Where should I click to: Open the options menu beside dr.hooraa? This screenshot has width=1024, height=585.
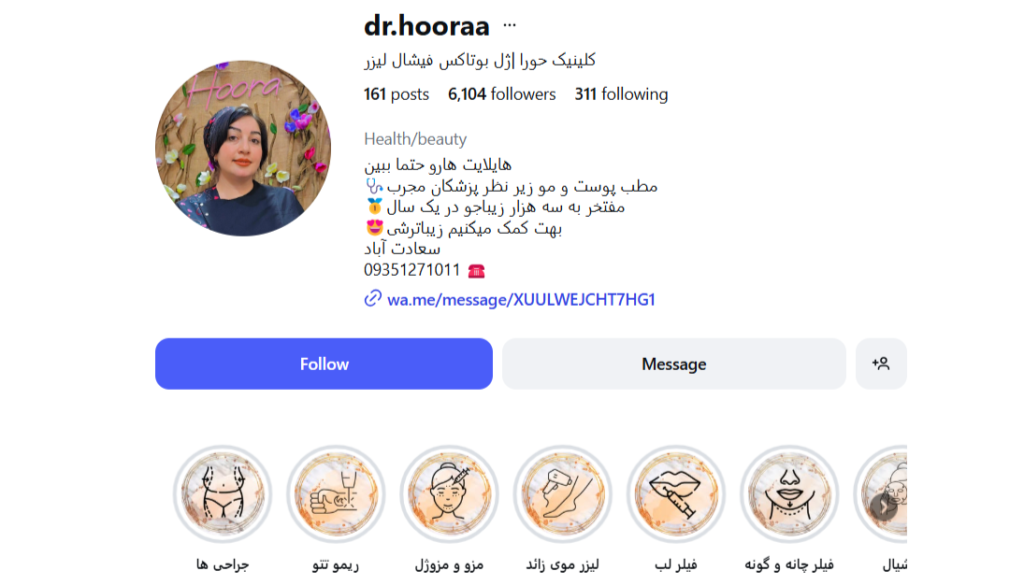[510, 25]
